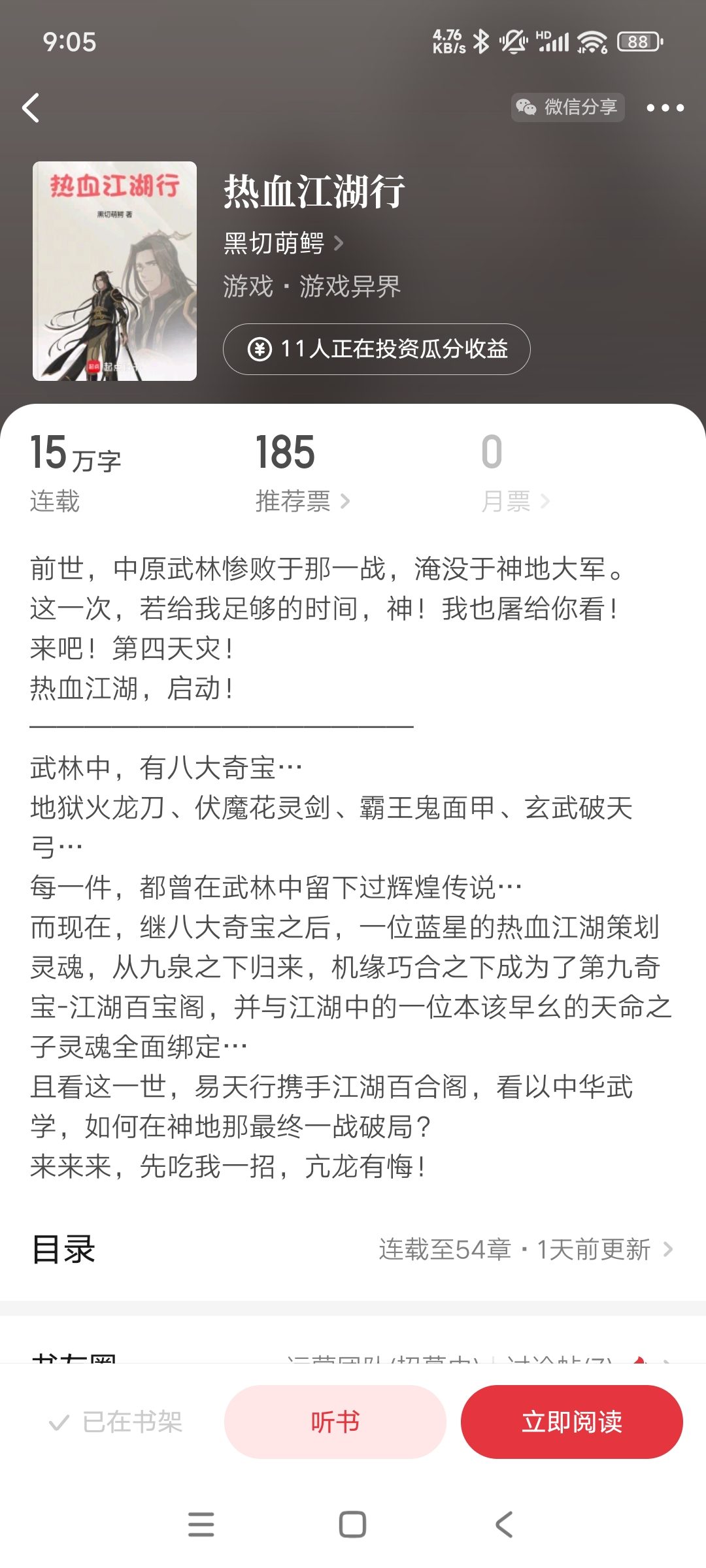
Task: Go back using the top-left arrow
Action: click(x=31, y=108)
